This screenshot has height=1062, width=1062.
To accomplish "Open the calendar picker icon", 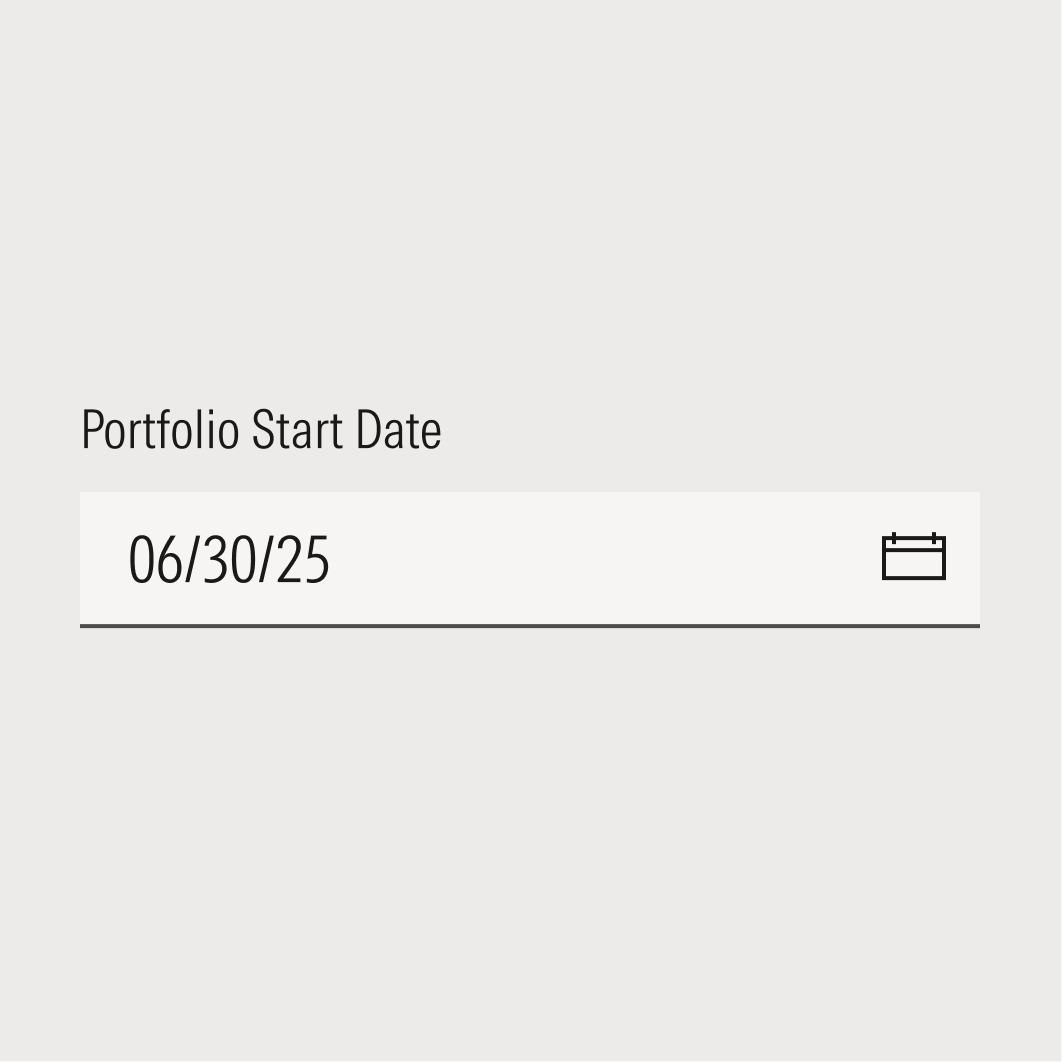I will (x=913, y=557).
